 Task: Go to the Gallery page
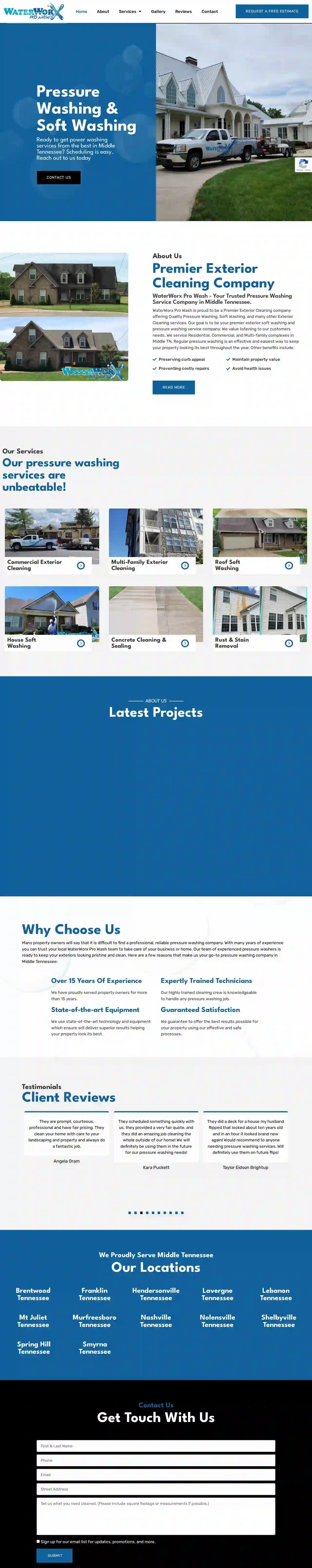point(158,11)
